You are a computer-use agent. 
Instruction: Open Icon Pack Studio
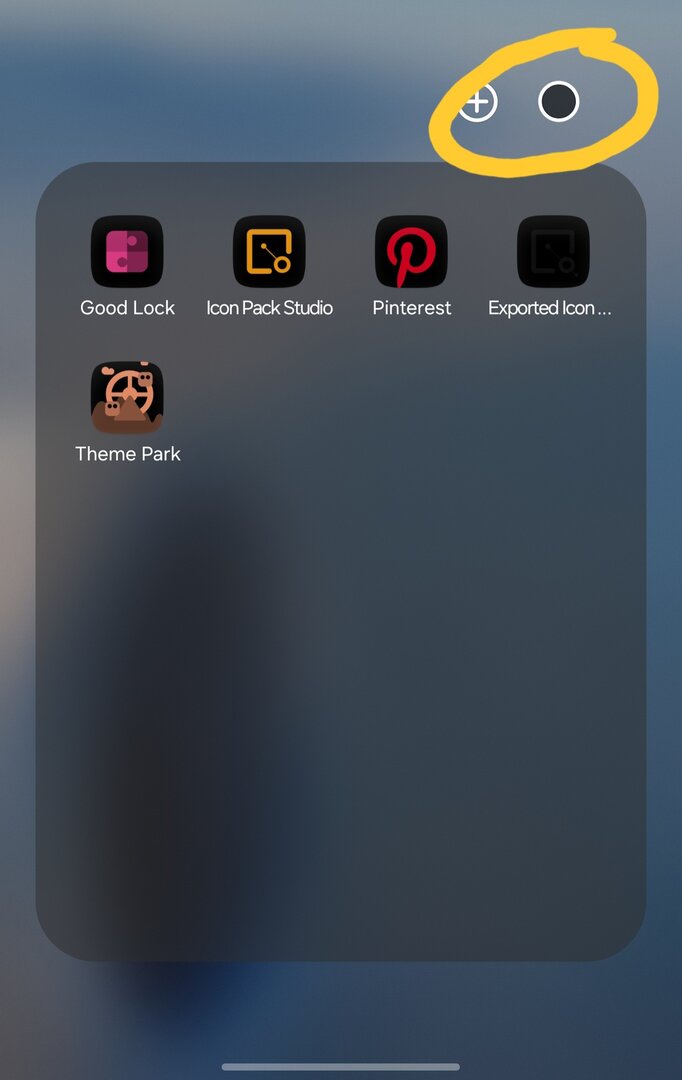[x=269, y=252]
